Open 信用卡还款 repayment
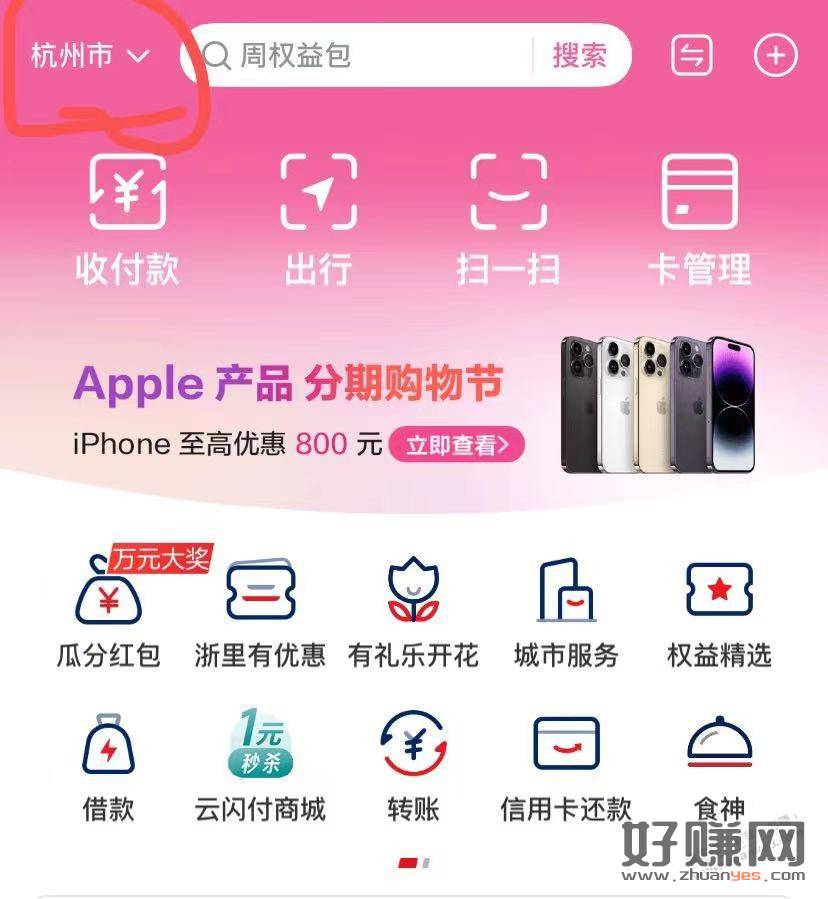The width and height of the screenshot is (828, 899). [x=566, y=765]
